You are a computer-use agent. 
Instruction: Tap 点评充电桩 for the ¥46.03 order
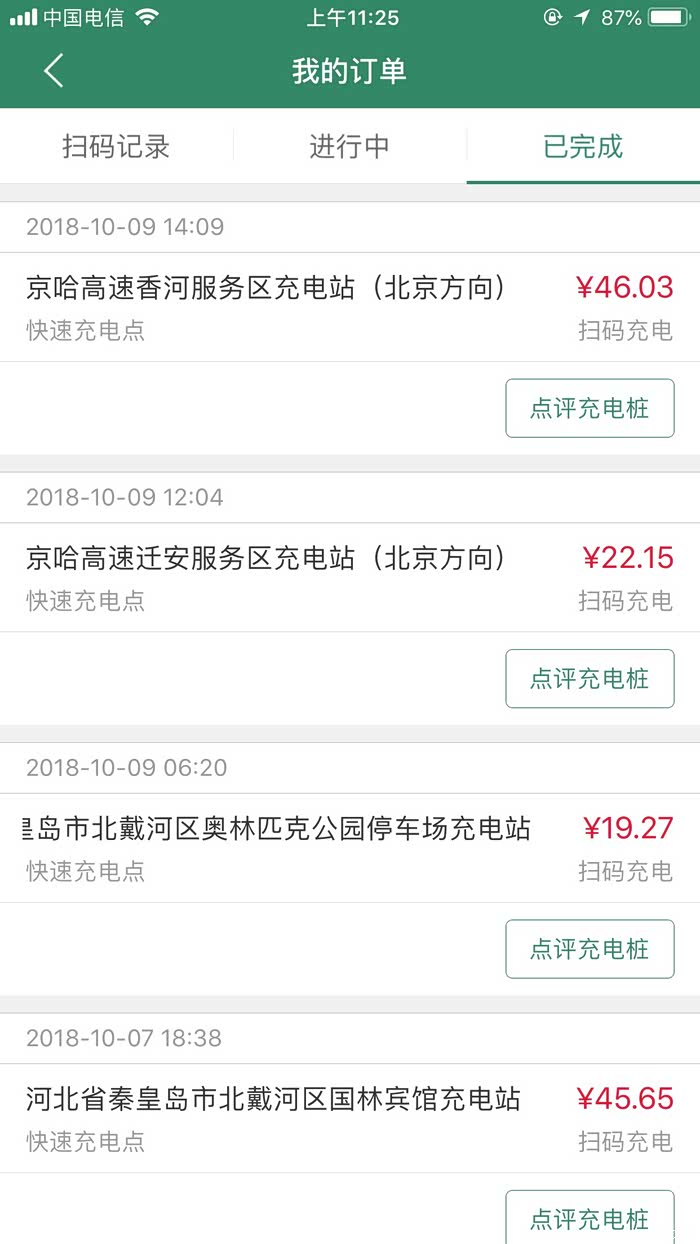click(x=589, y=408)
